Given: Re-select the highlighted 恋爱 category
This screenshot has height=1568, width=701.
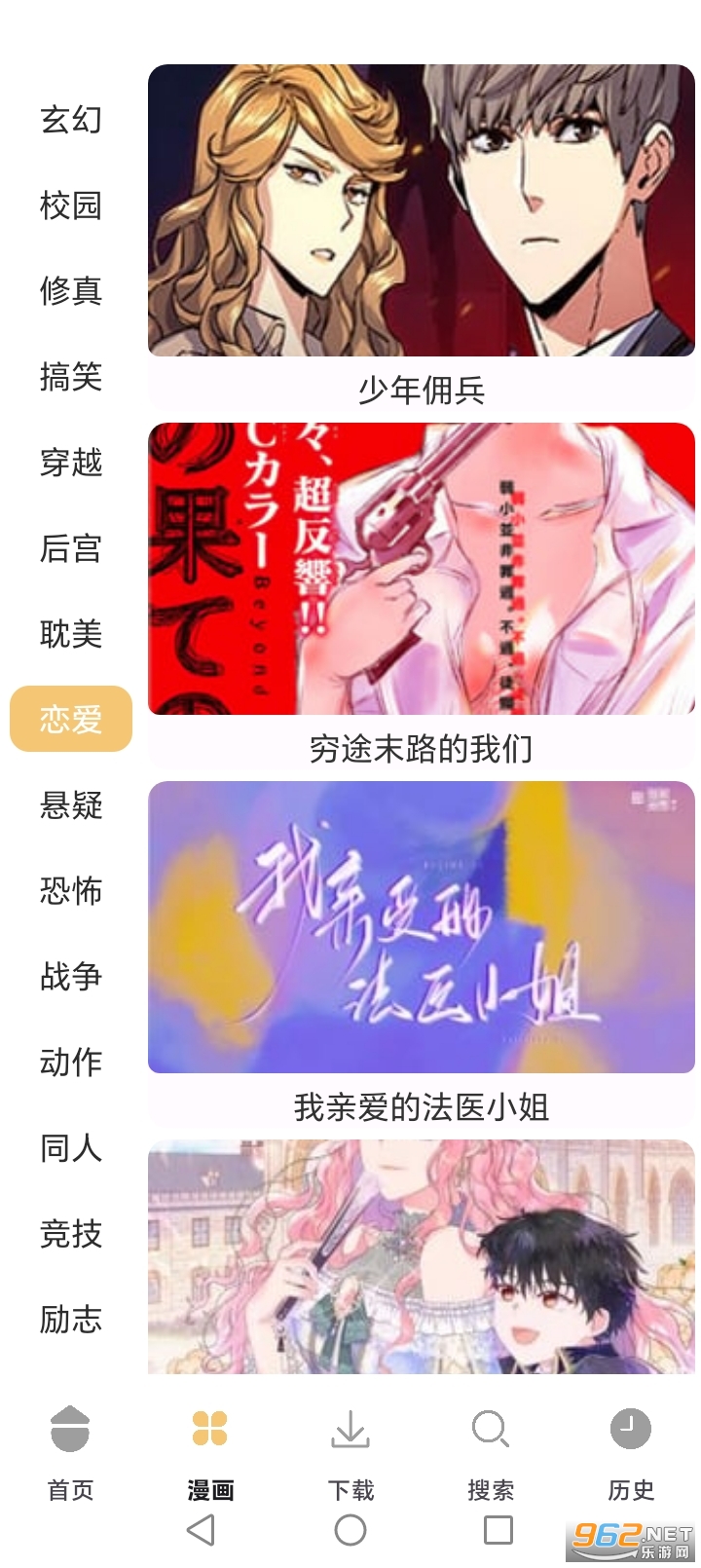Looking at the screenshot, I should (70, 718).
